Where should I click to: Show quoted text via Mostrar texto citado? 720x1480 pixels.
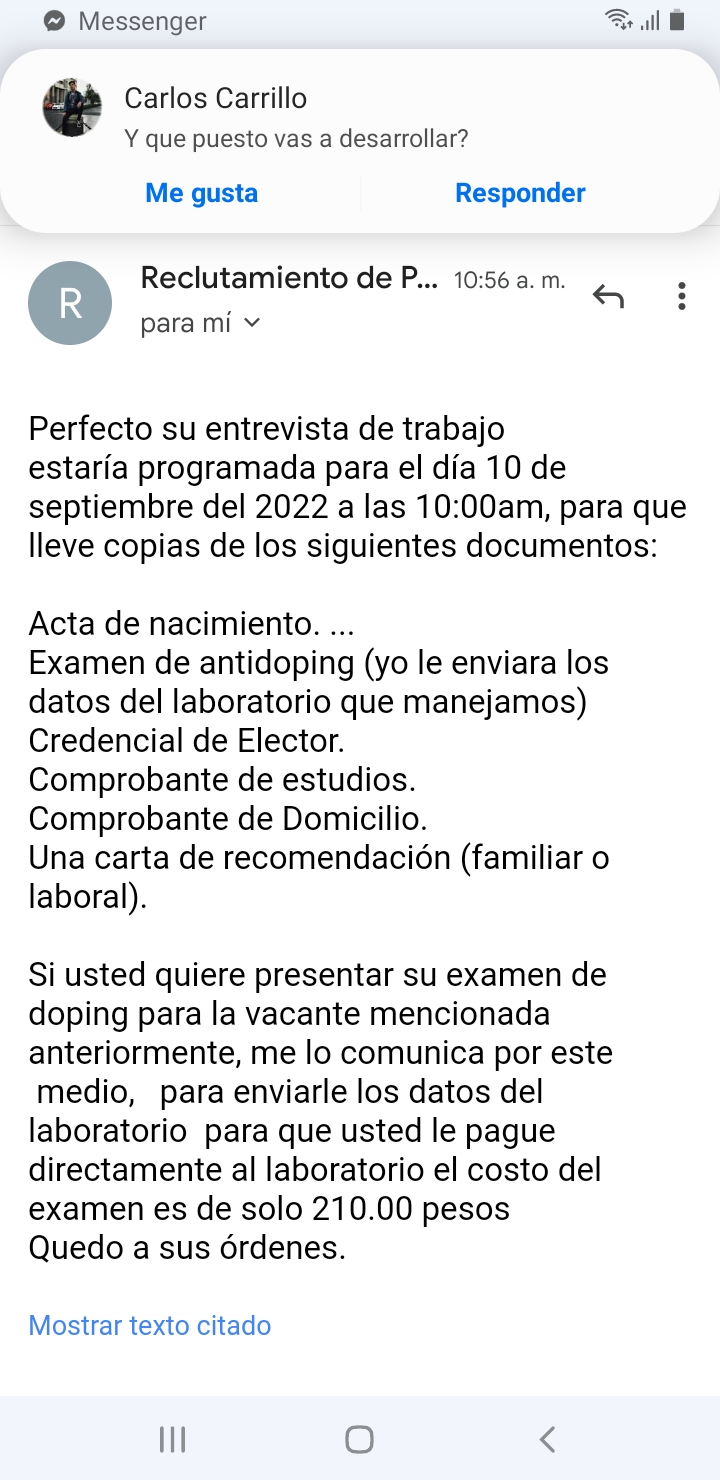pyautogui.click(x=150, y=1325)
